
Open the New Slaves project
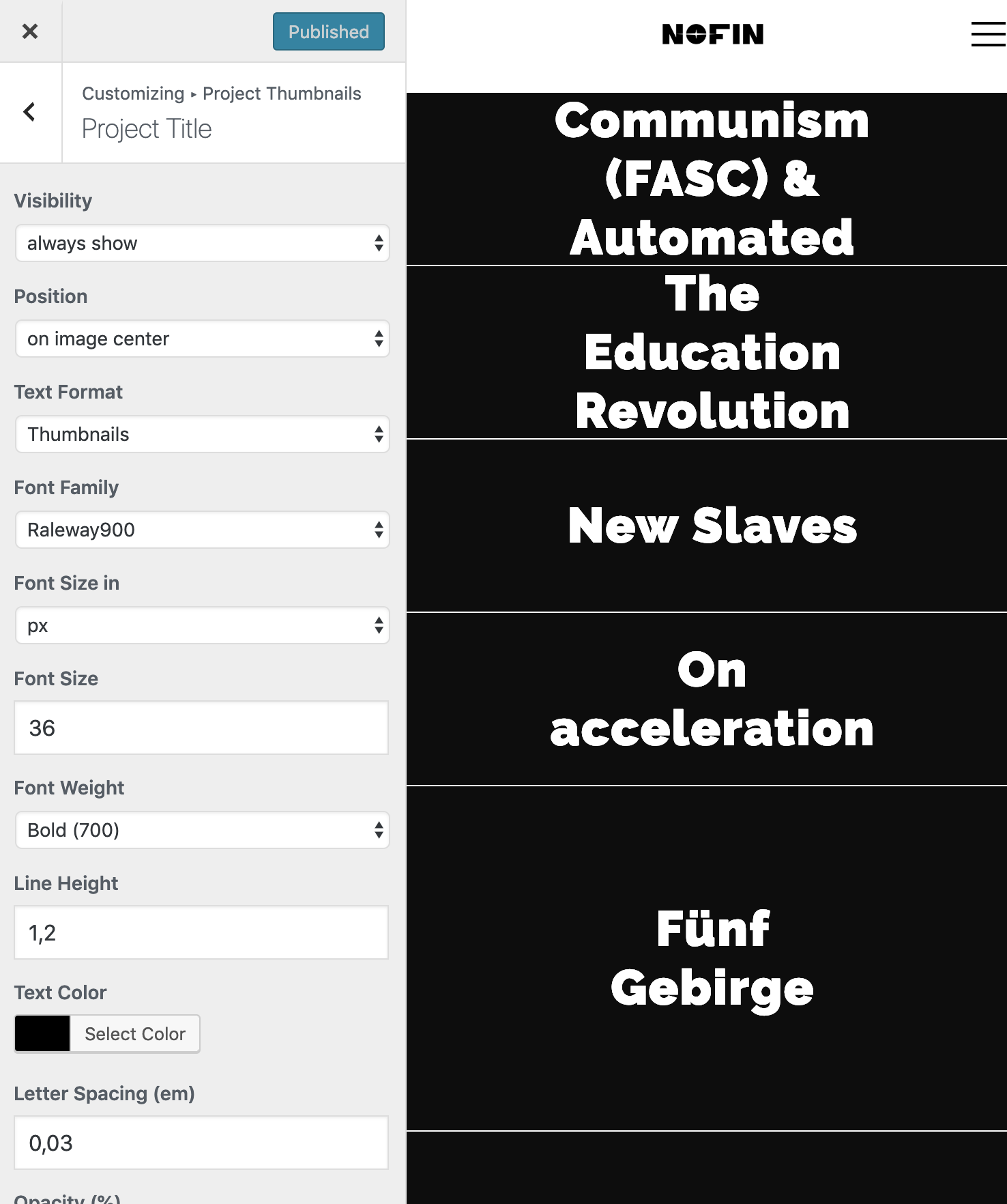(712, 526)
